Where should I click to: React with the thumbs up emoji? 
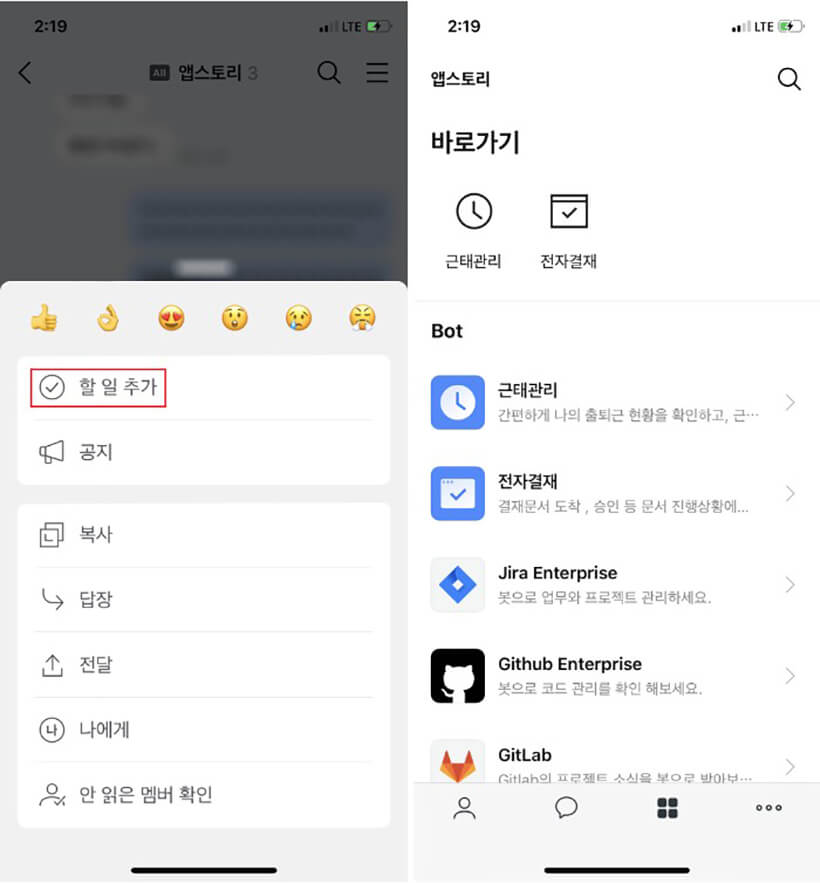coord(44,318)
